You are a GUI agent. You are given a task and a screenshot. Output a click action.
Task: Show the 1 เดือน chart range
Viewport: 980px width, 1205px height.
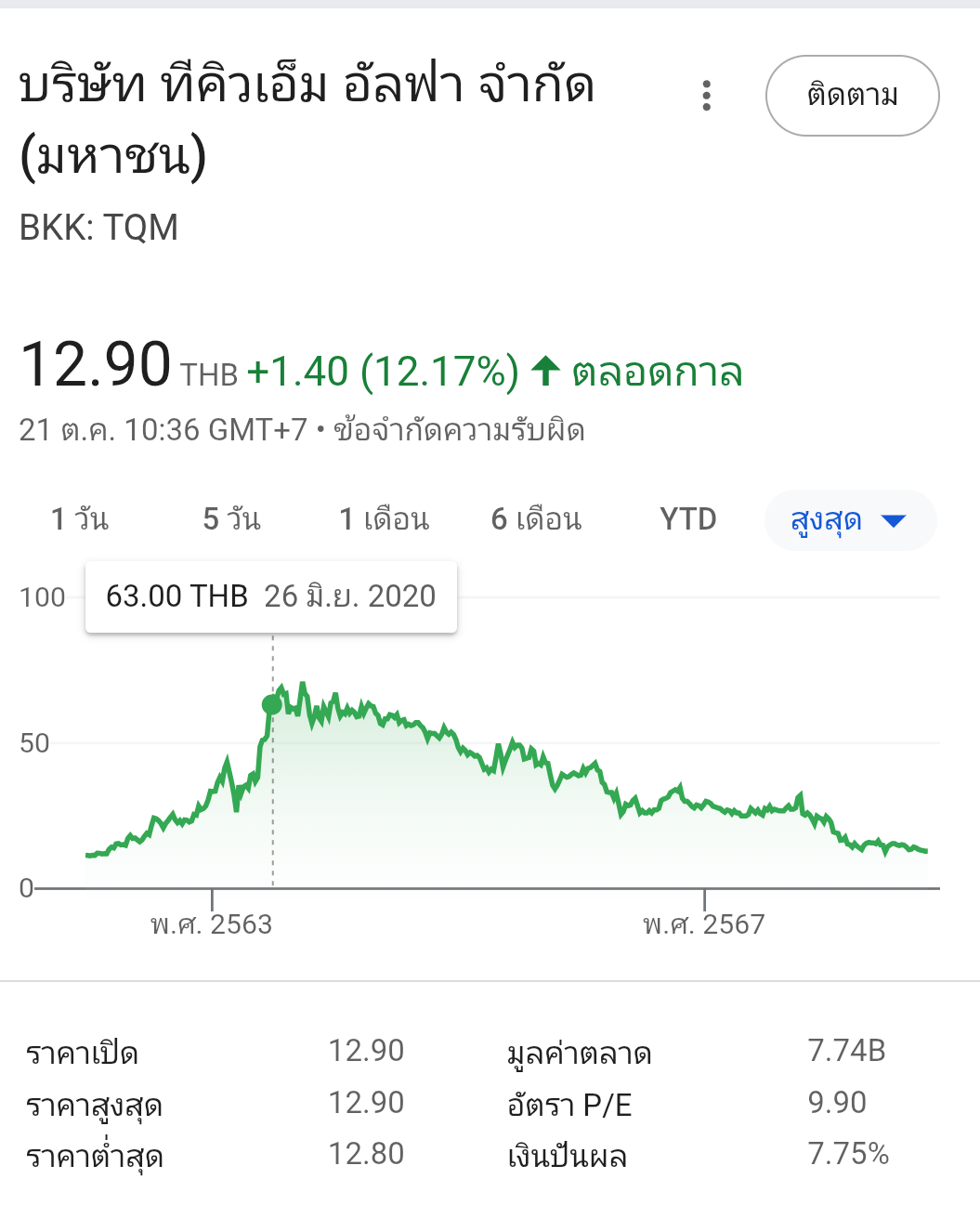click(x=384, y=519)
